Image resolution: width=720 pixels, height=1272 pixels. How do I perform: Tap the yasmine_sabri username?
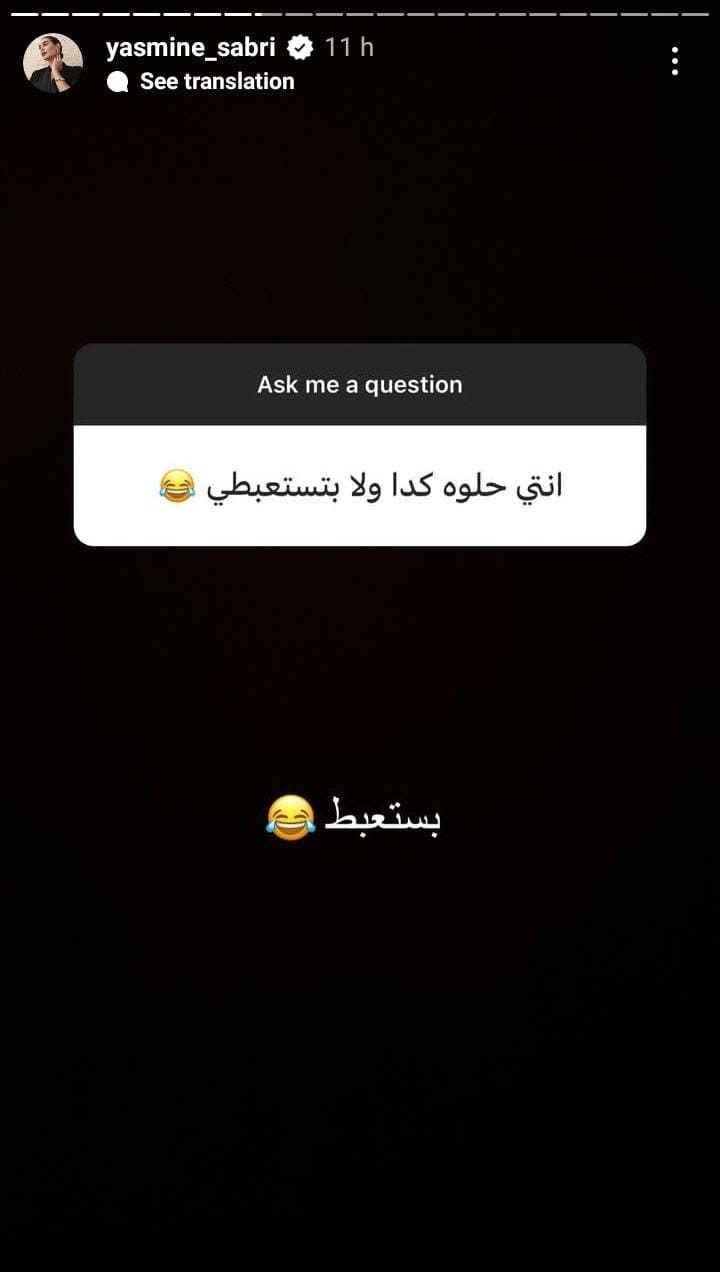pyautogui.click(x=190, y=47)
